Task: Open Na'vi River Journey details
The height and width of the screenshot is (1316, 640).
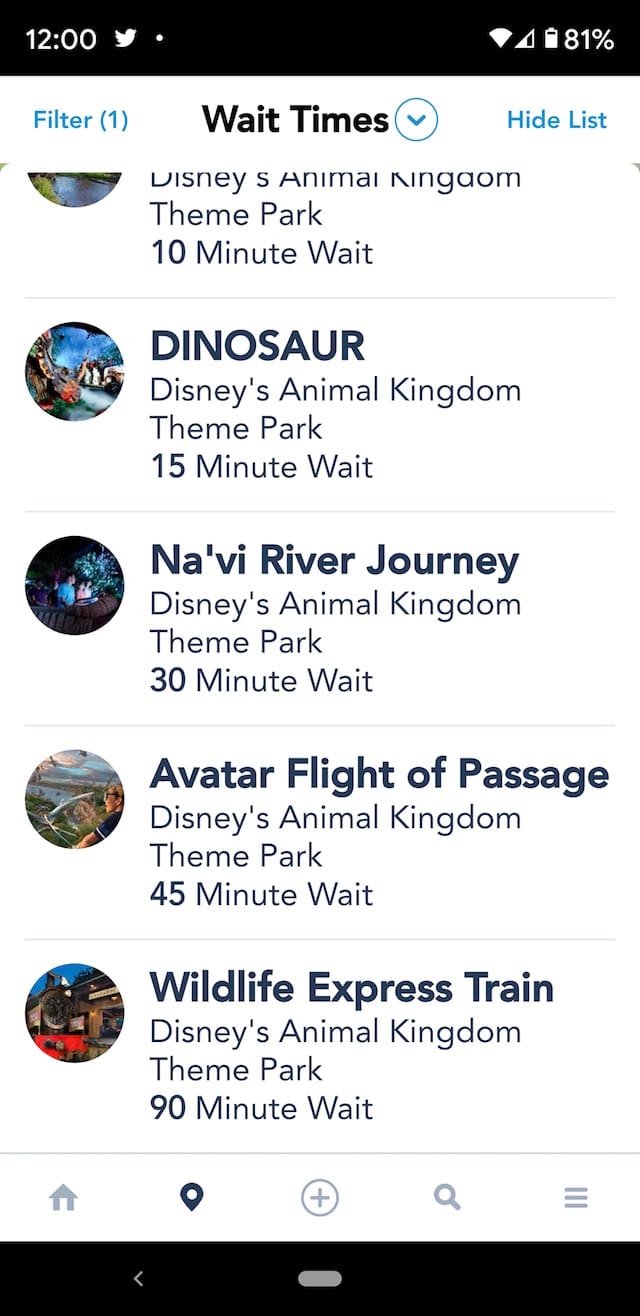Action: click(320, 619)
